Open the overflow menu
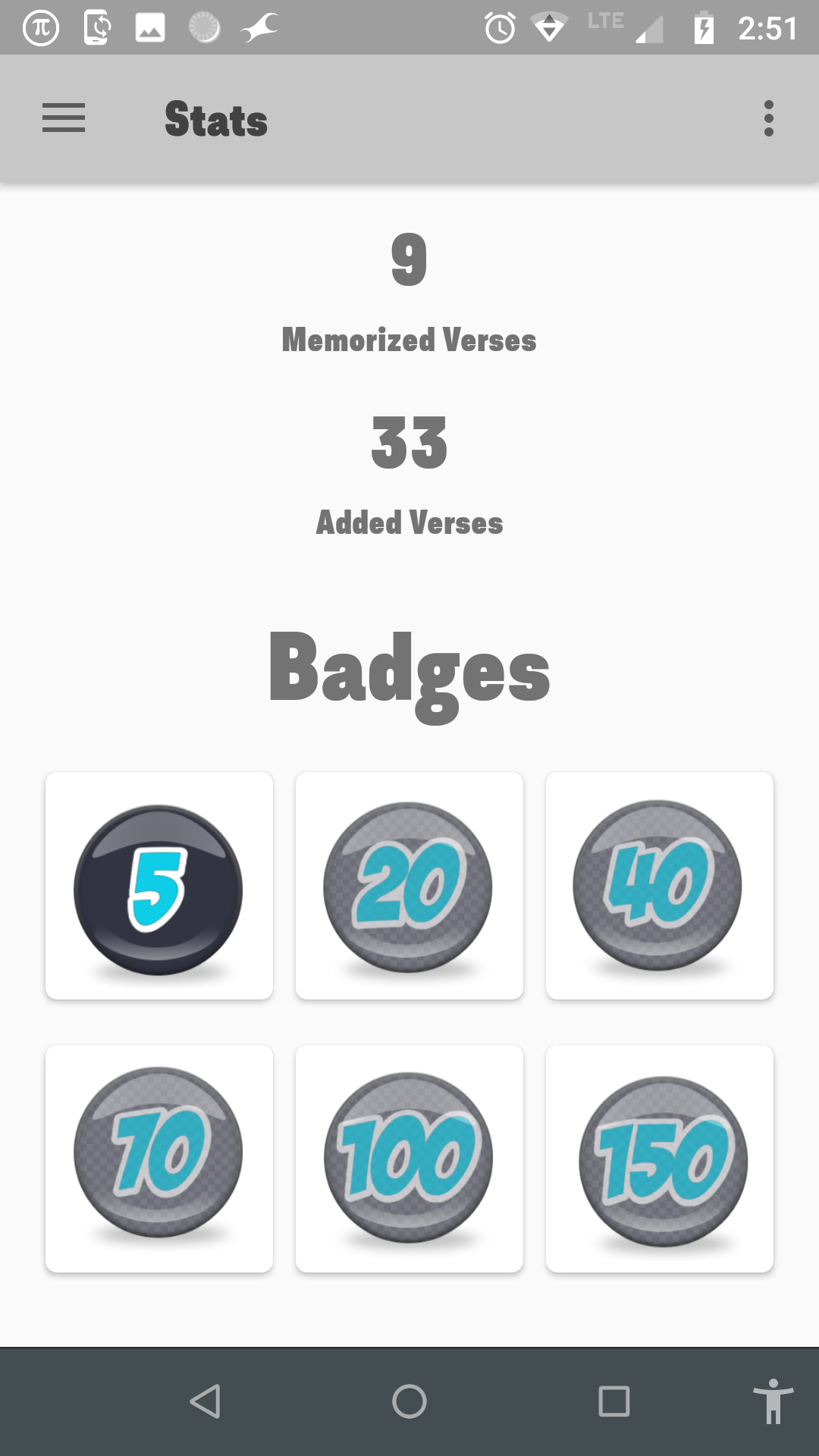The image size is (819, 1456). (x=768, y=118)
